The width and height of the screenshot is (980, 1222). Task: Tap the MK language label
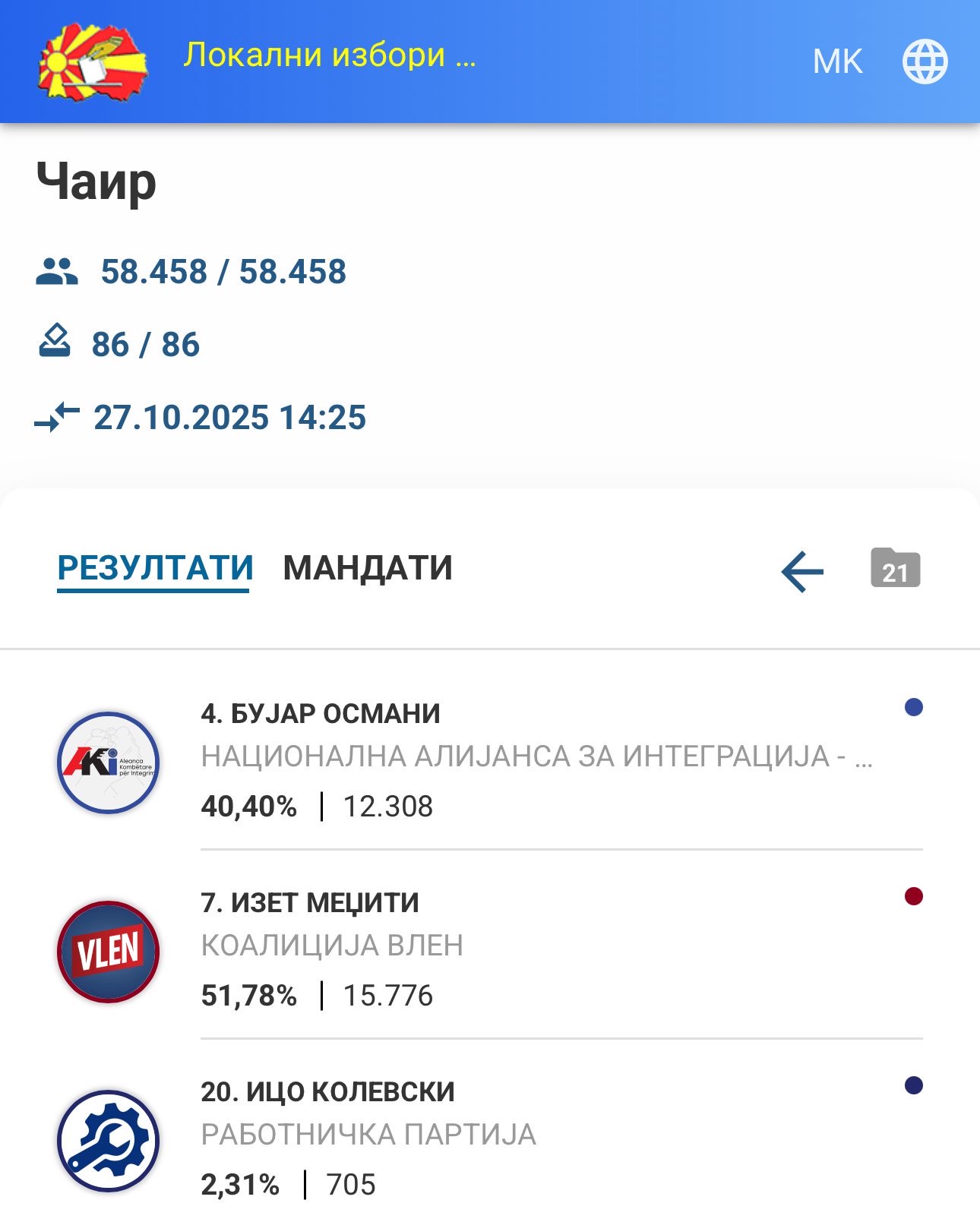pyautogui.click(x=837, y=62)
